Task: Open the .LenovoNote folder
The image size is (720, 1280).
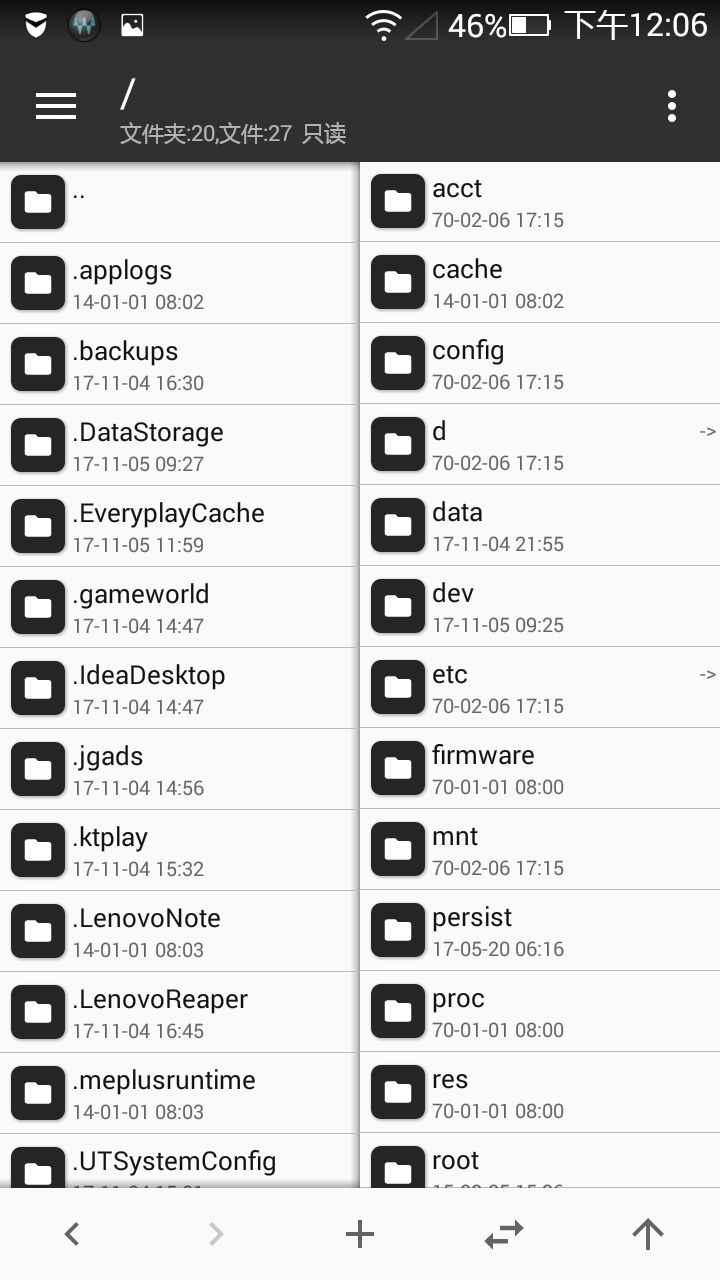Action: [x=179, y=931]
